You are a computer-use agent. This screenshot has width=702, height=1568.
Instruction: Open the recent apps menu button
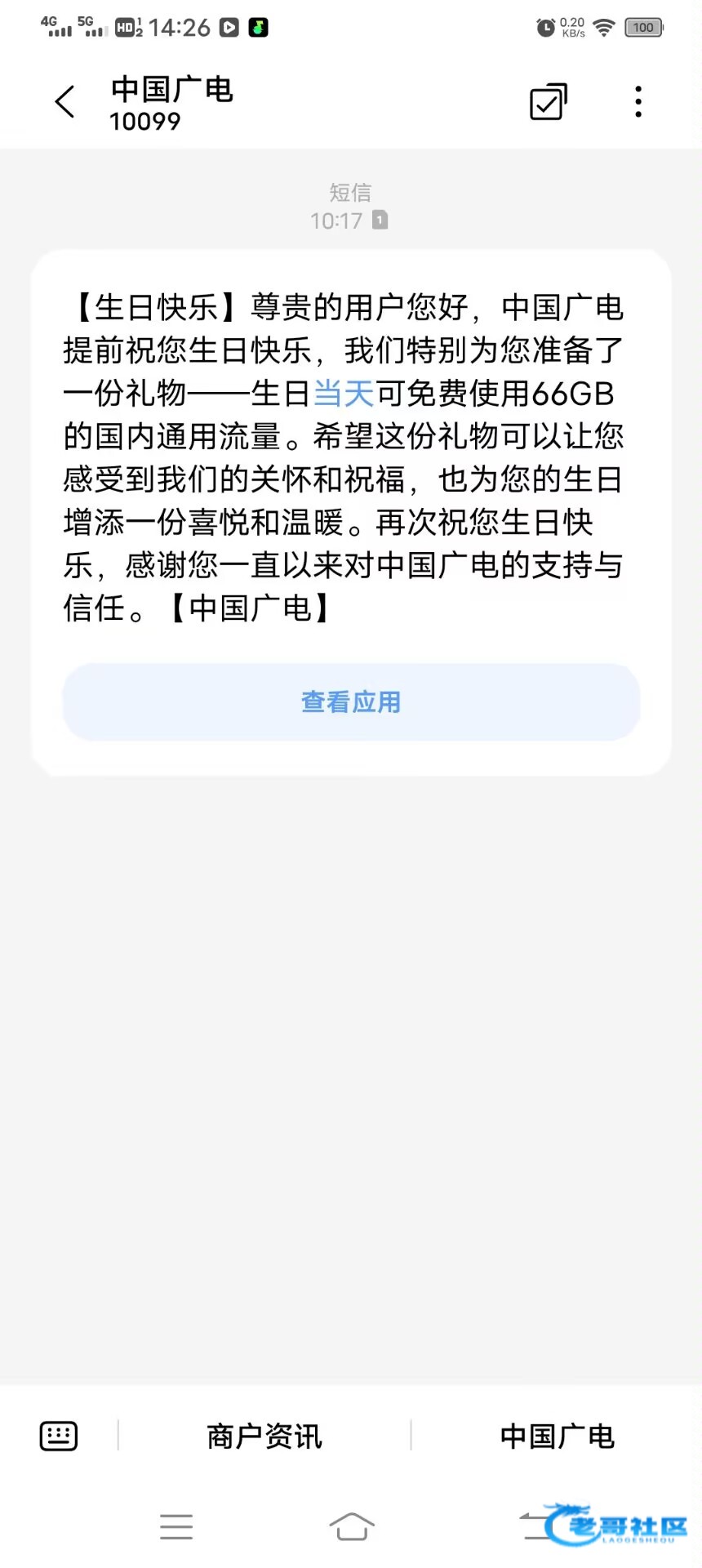176,1526
